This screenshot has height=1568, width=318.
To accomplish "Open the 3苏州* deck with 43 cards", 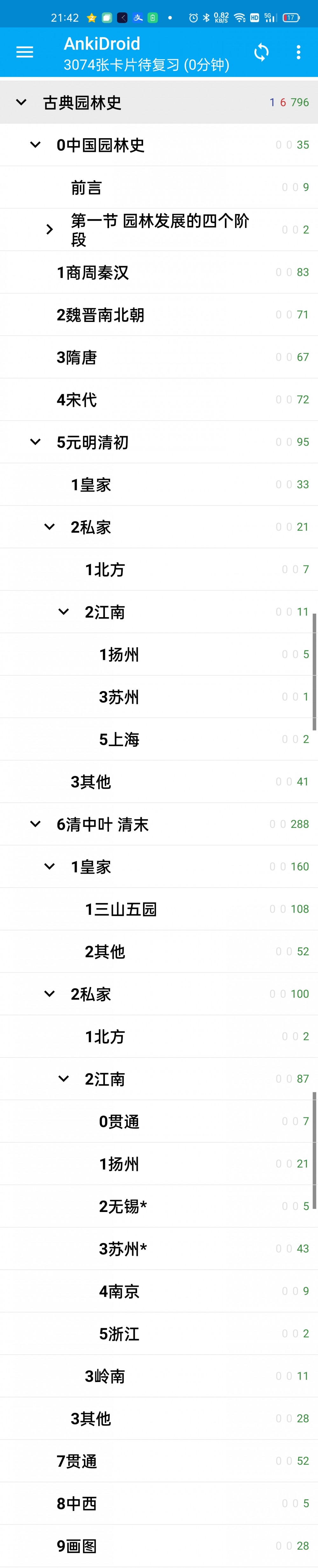I will click(123, 1249).
